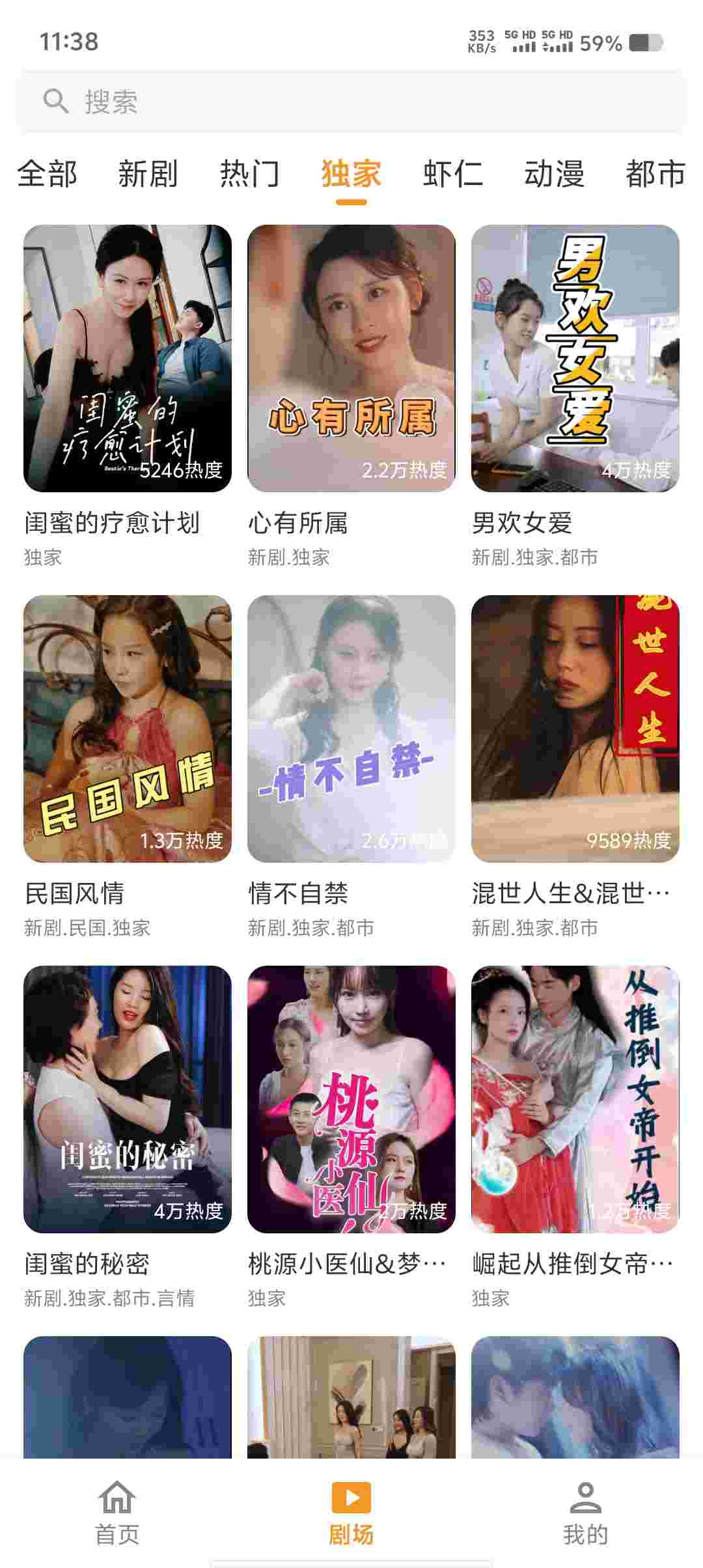Open 情不自禁 from the grid
This screenshot has width=703, height=1568.
coord(351,729)
